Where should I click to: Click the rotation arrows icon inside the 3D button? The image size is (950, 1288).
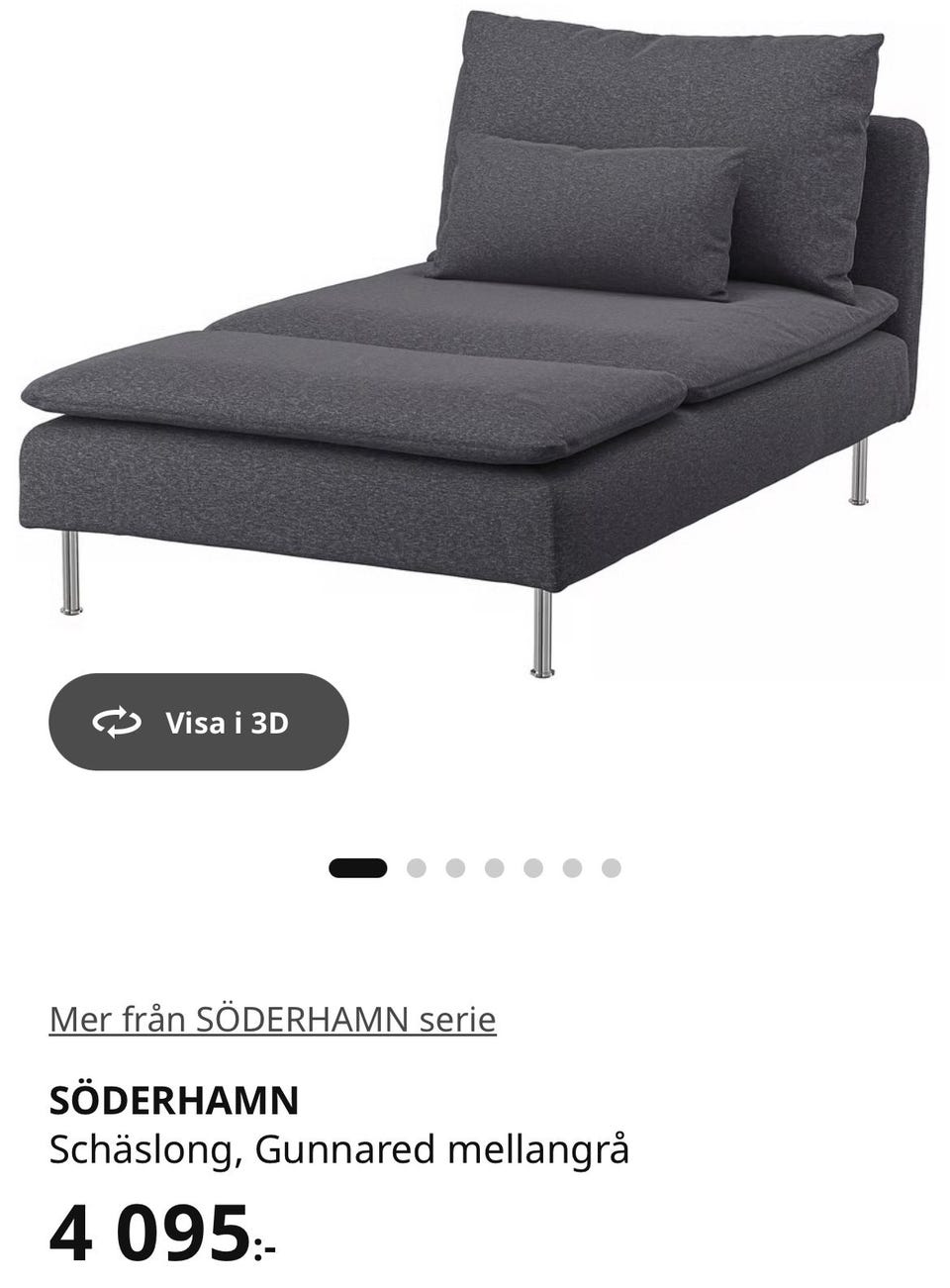[118, 722]
